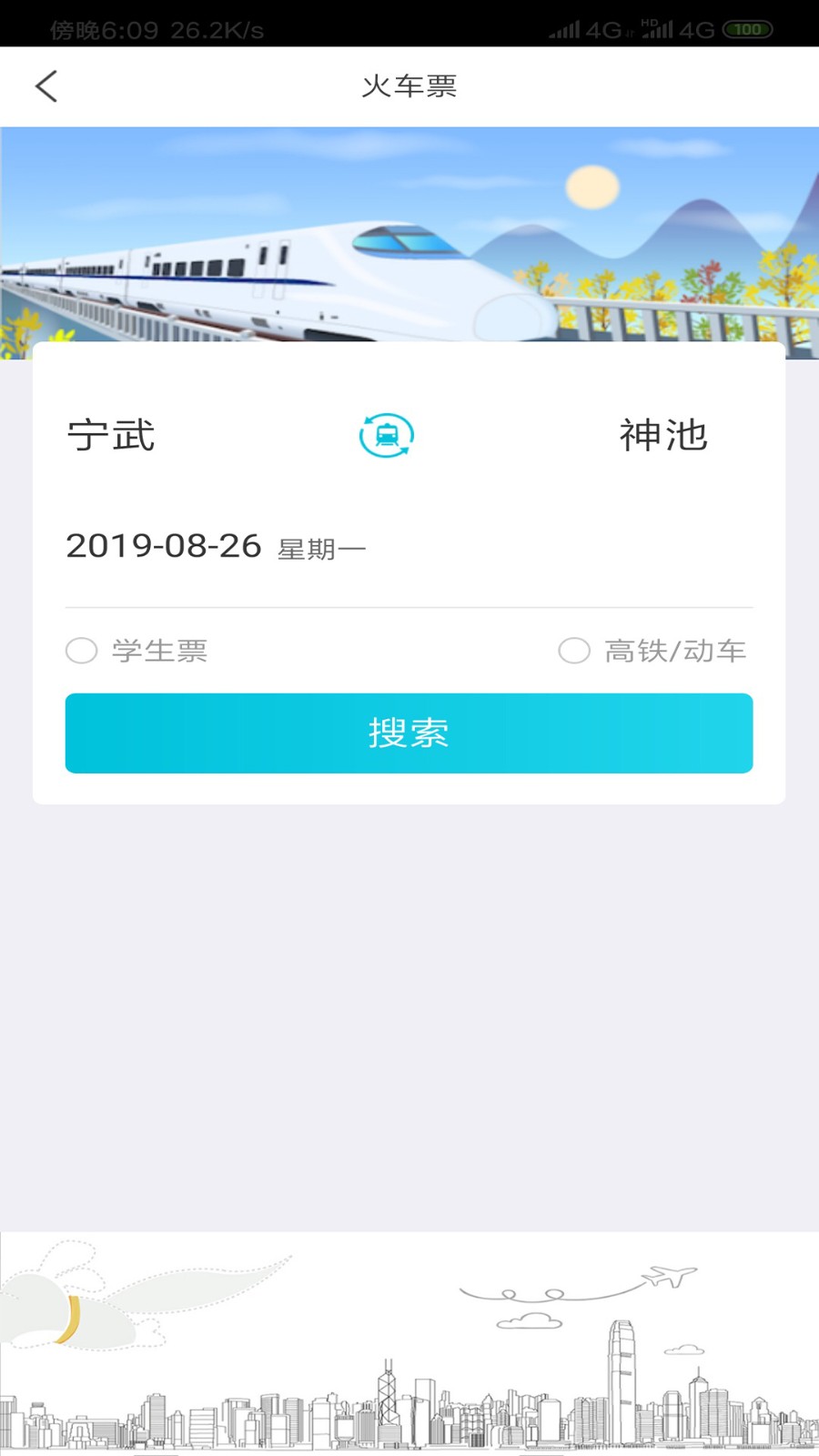Open the departure date picker
819x1456 pixels.
pyautogui.click(x=164, y=546)
